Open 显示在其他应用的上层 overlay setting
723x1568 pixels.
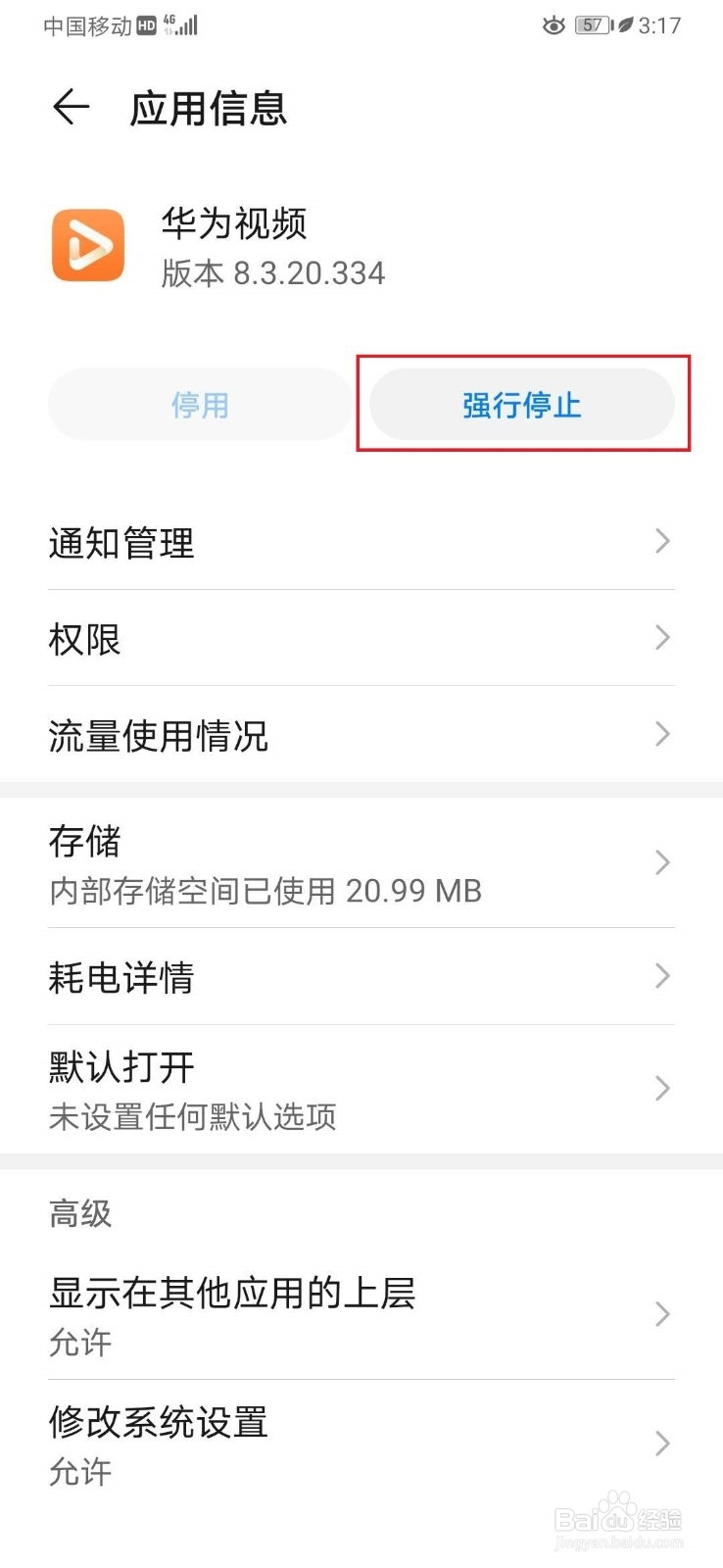click(x=361, y=1315)
